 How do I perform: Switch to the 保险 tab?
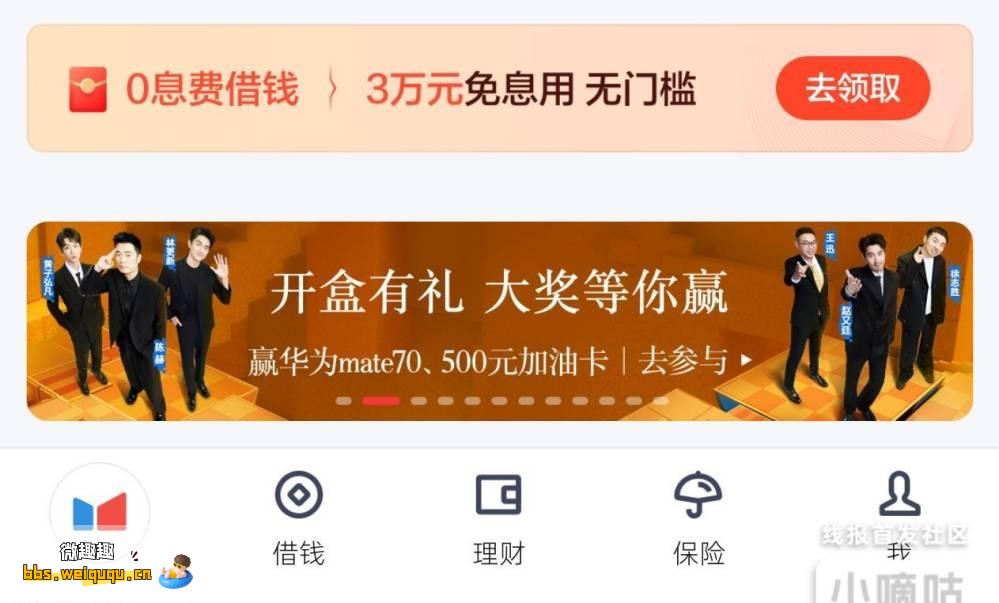[x=698, y=520]
